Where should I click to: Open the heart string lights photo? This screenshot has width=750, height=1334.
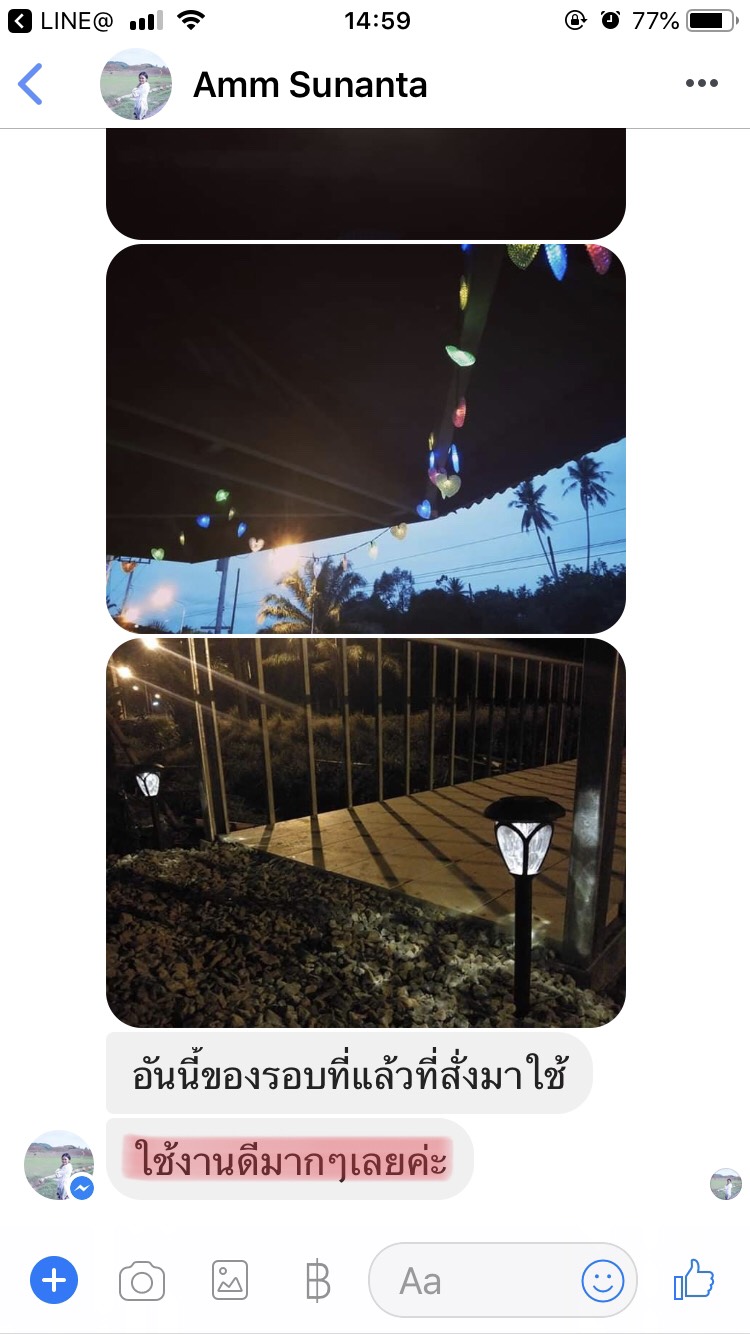coord(365,438)
